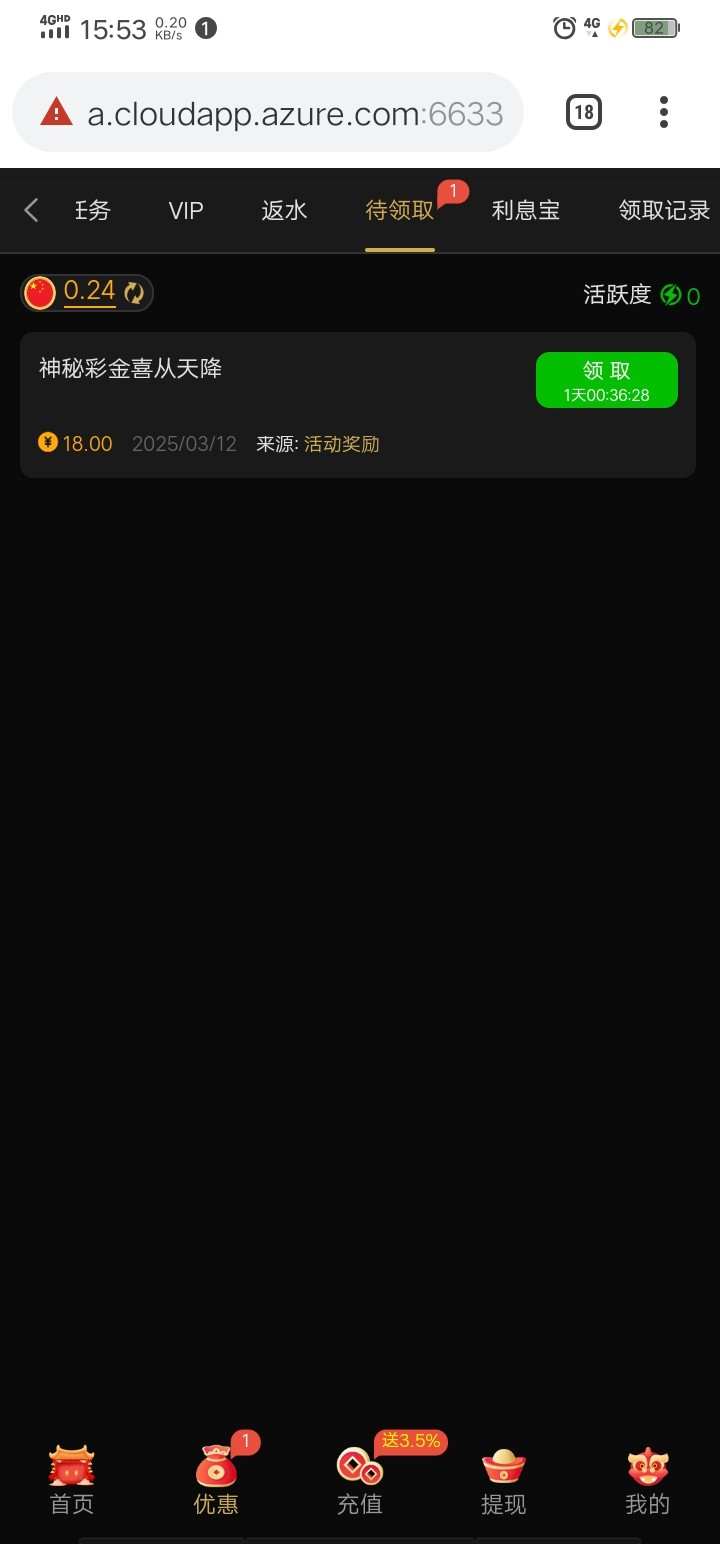Viewport: 720px width, 1544px height.
Task: Open the 利息宝 tab
Action: [526, 210]
